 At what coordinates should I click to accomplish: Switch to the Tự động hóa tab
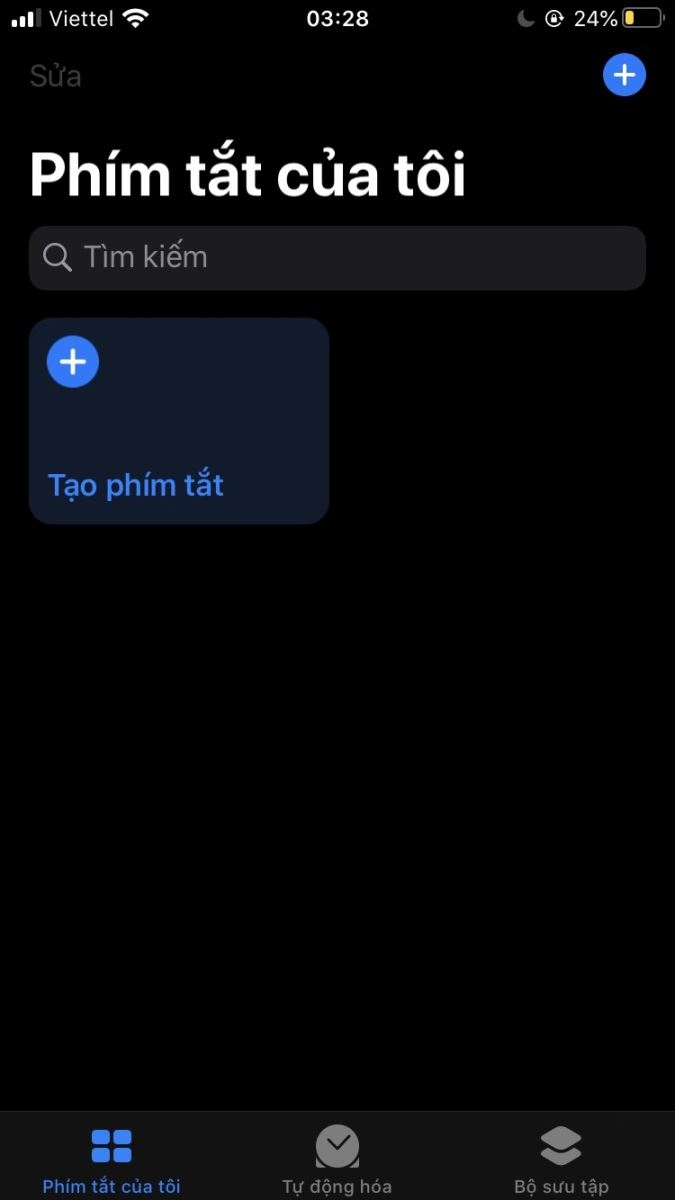pos(337,1158)
